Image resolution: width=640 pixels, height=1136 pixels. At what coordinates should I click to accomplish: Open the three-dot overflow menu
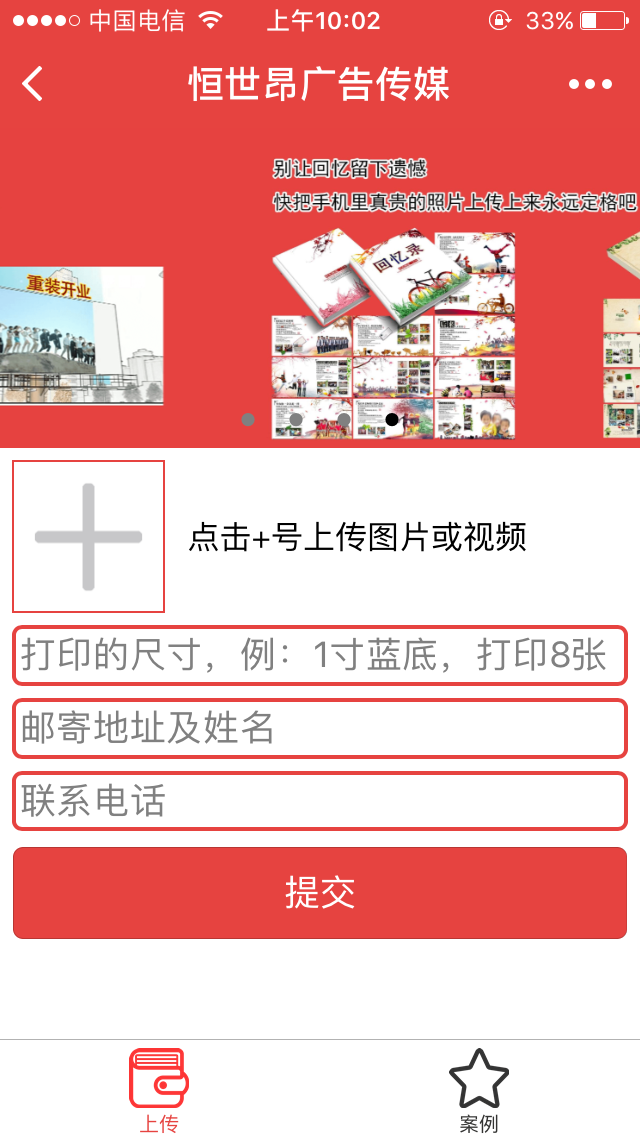(590, 84)
